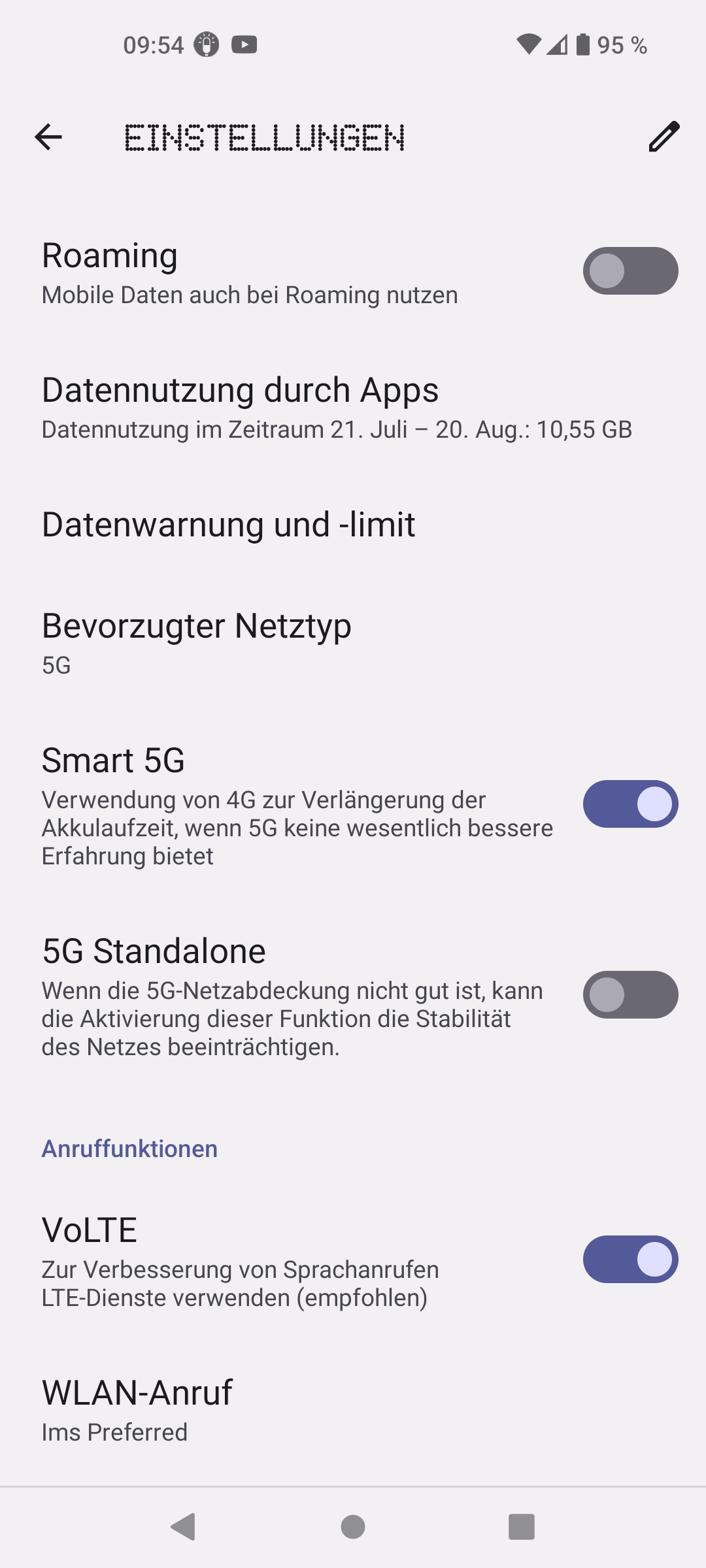
Task: Tap the pencil edit icon
Action: point(664,137)
